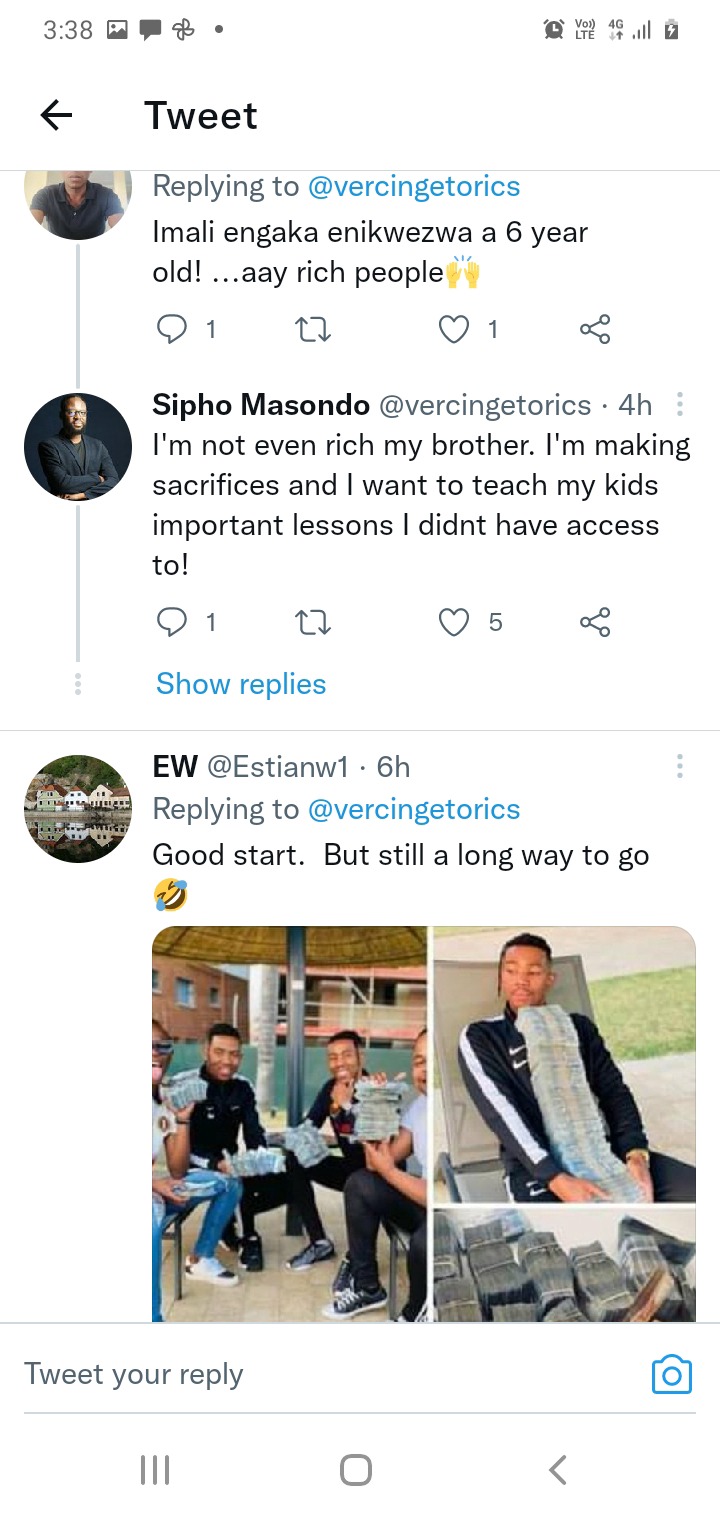The width and height of the screenshot is (720, 1520).
Task: Open EW's profile picture
Action: (x=78, y=809)
